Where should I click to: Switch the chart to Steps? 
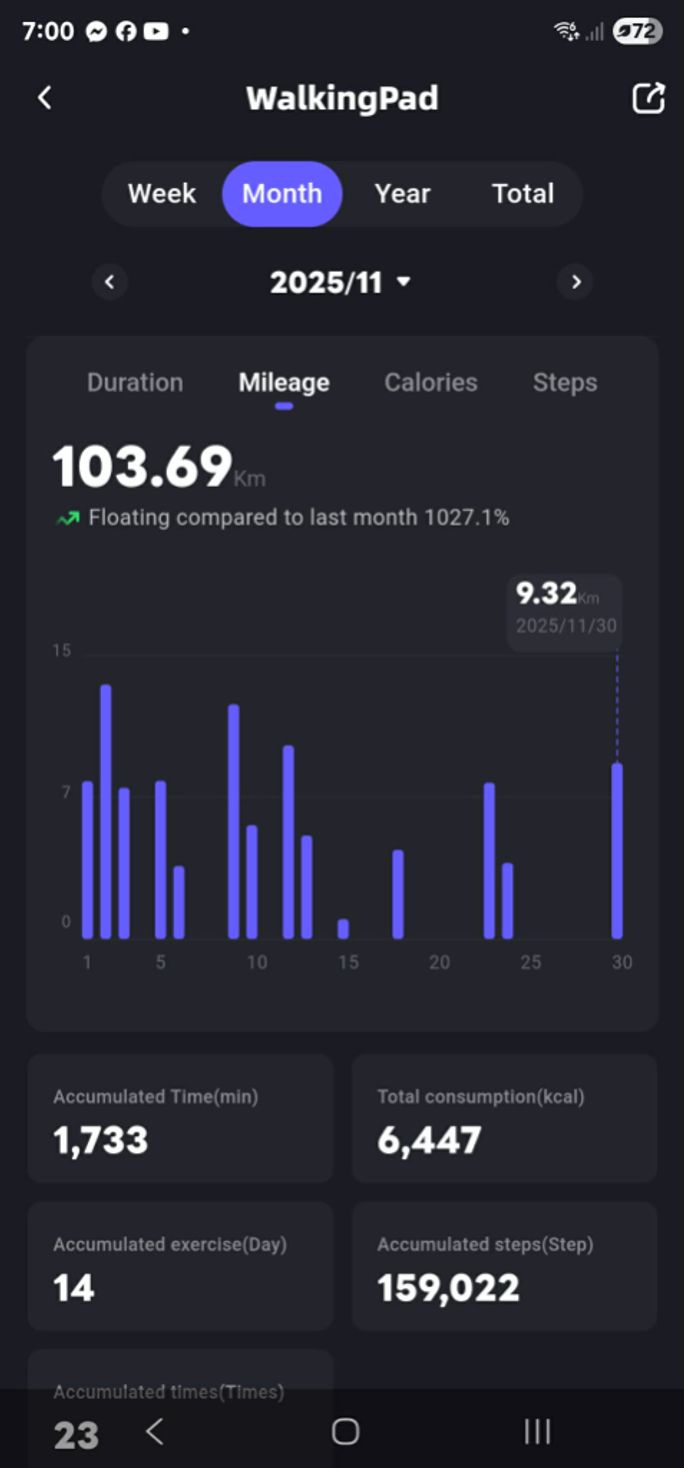coord(565,383)
